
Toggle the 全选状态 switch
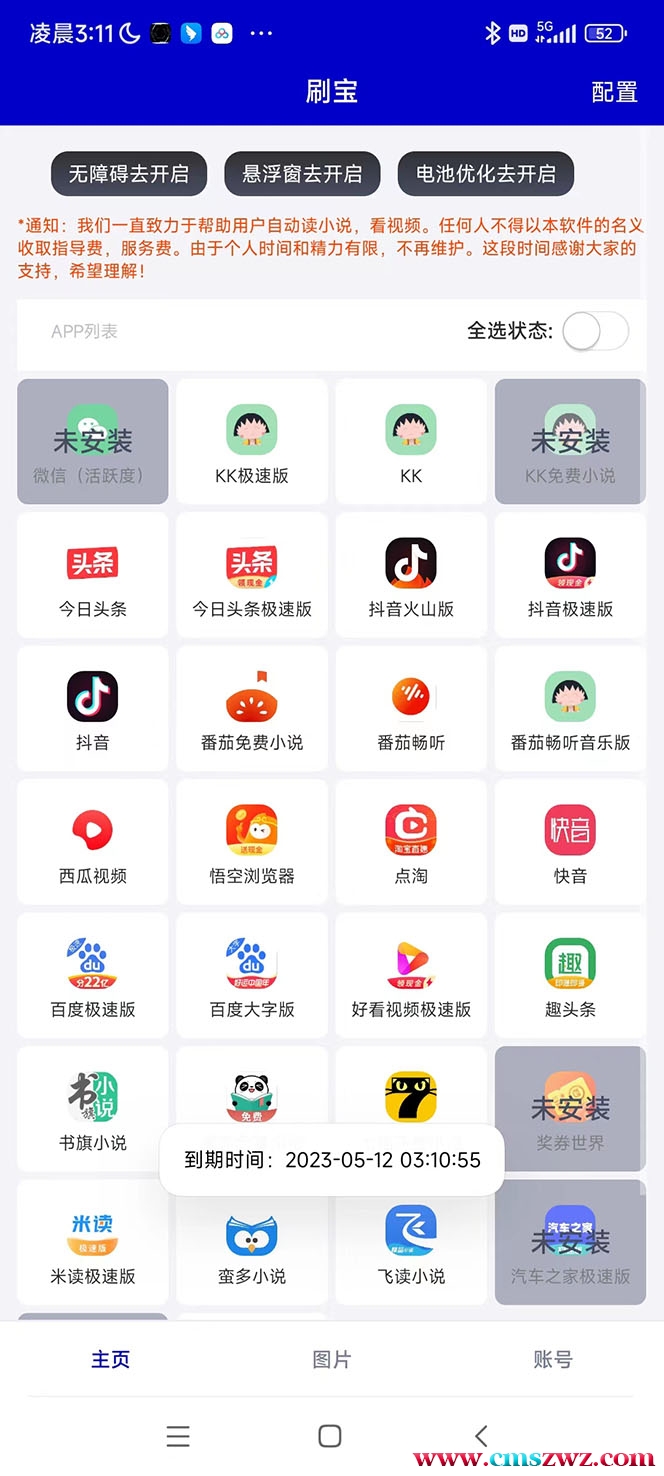click(595, 331)
